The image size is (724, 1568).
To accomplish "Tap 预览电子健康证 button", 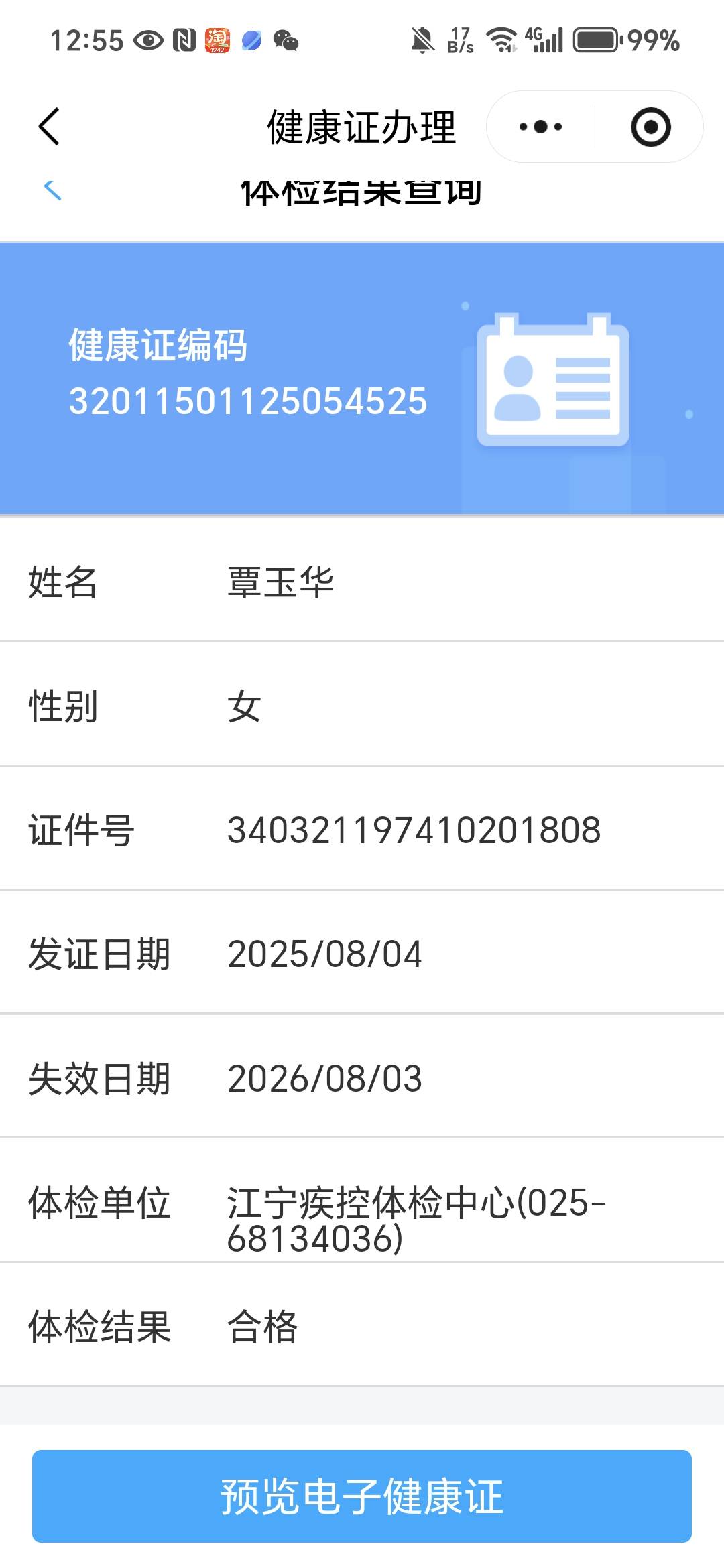I will (362, 1496).
